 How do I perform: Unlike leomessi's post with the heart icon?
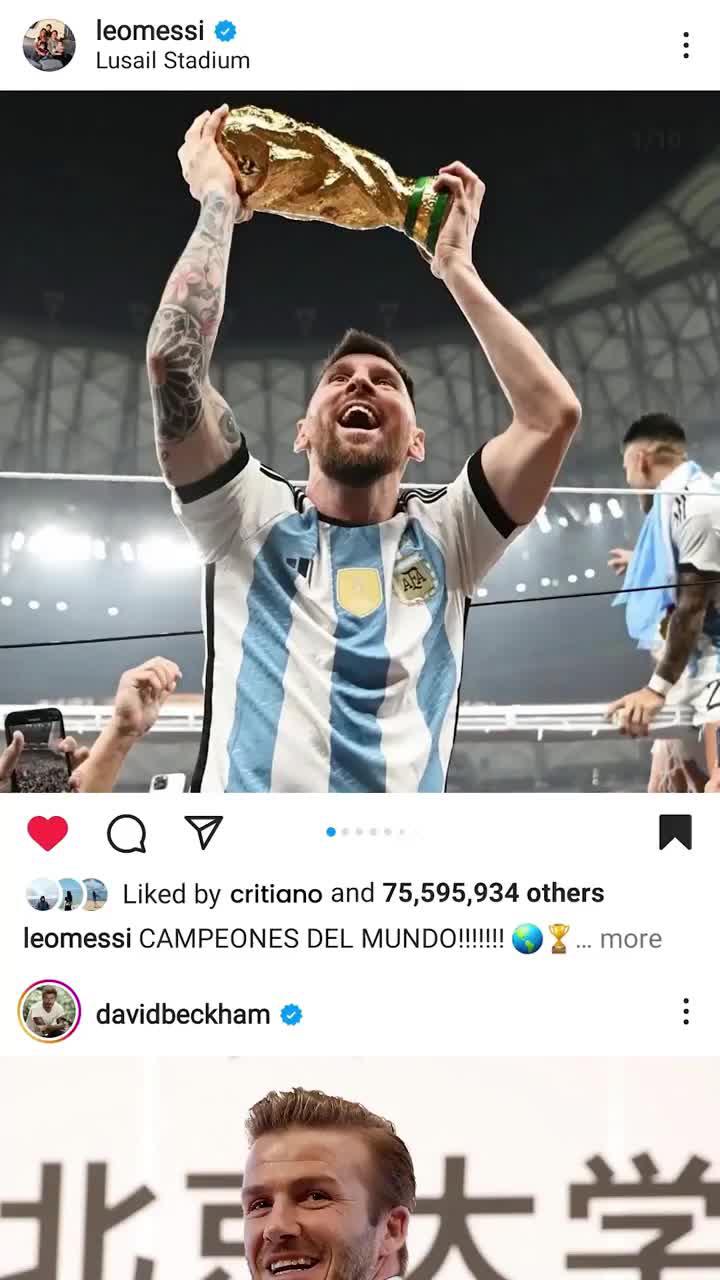point(47,833)
